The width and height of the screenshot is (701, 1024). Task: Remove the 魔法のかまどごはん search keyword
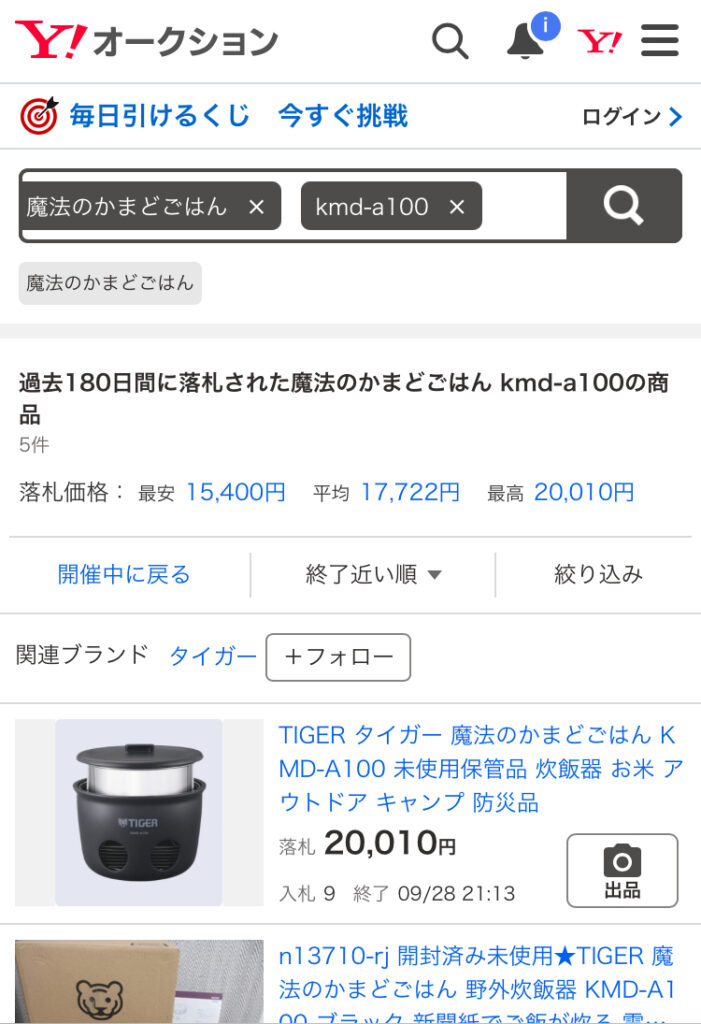256,207
